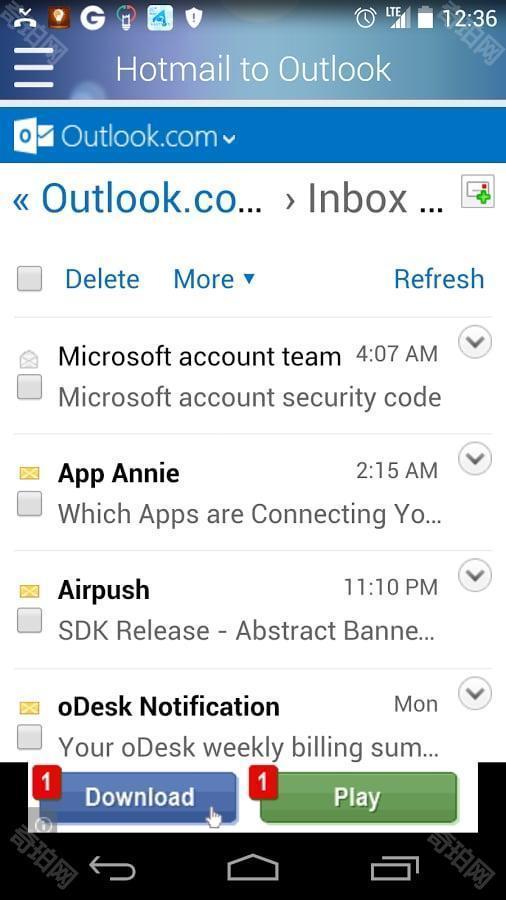Open the Airpush SDK Release email
The height and width of the screenshot is (900, 506).
[x=250, y=610]
